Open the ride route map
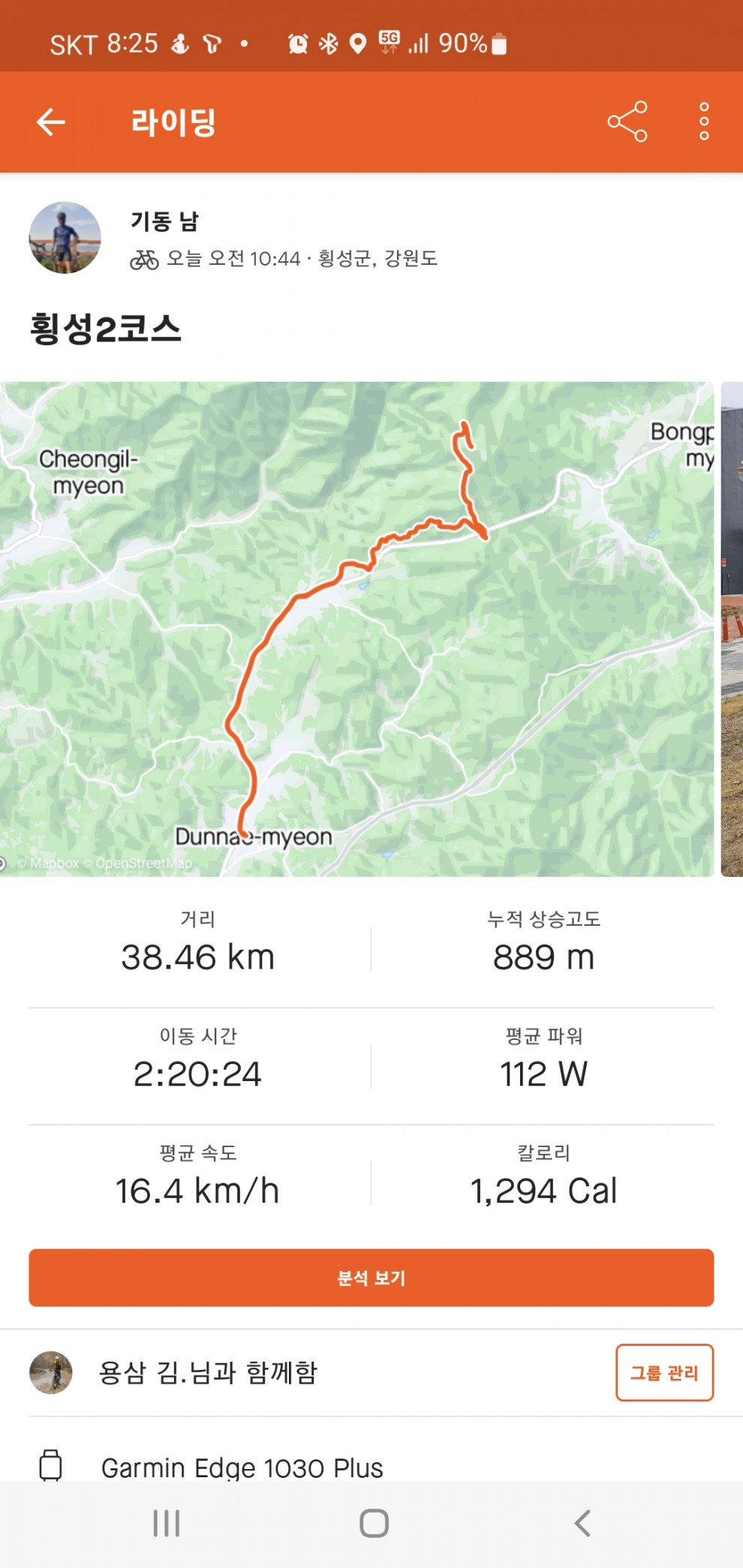This screenshot has width=743, height=1568. click(x=356, y=629)
